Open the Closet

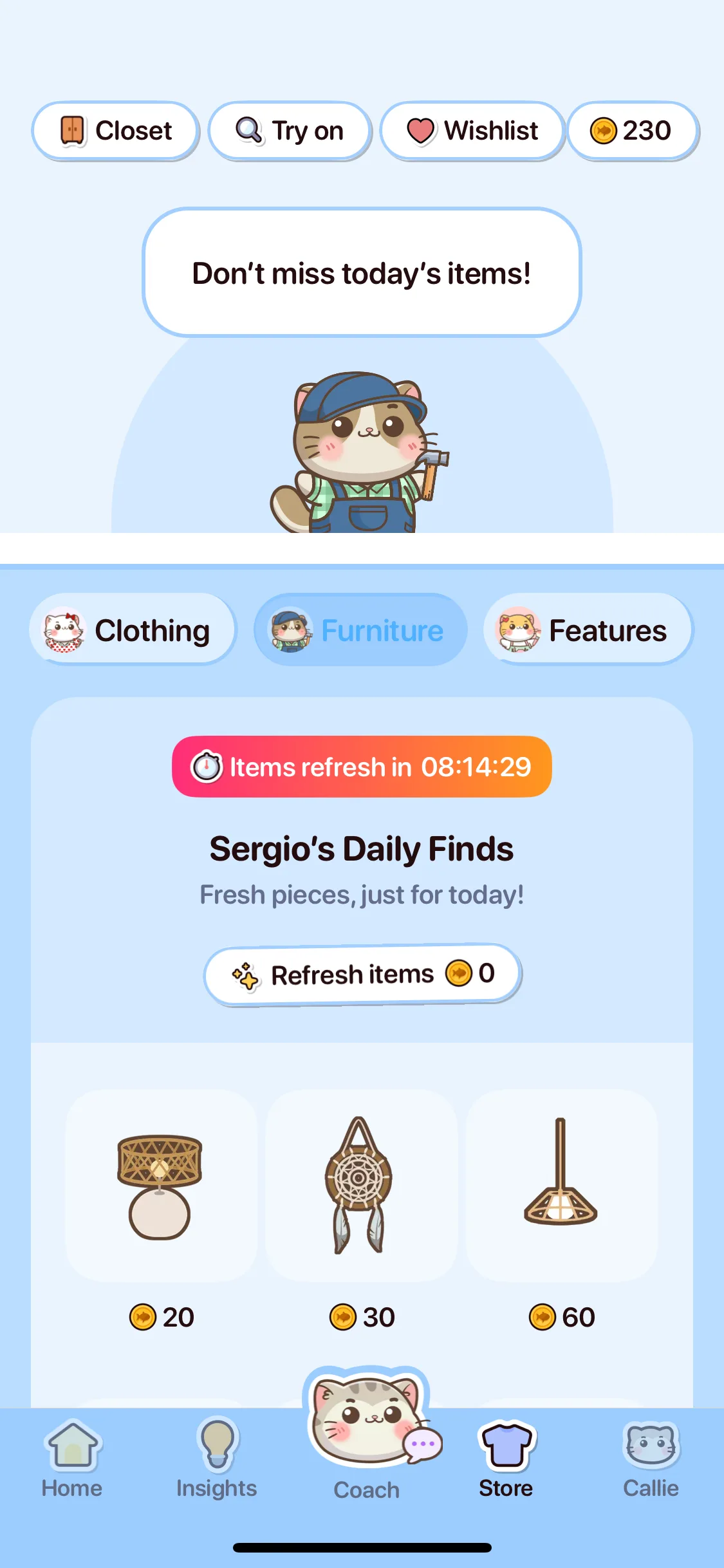[116, 131]
